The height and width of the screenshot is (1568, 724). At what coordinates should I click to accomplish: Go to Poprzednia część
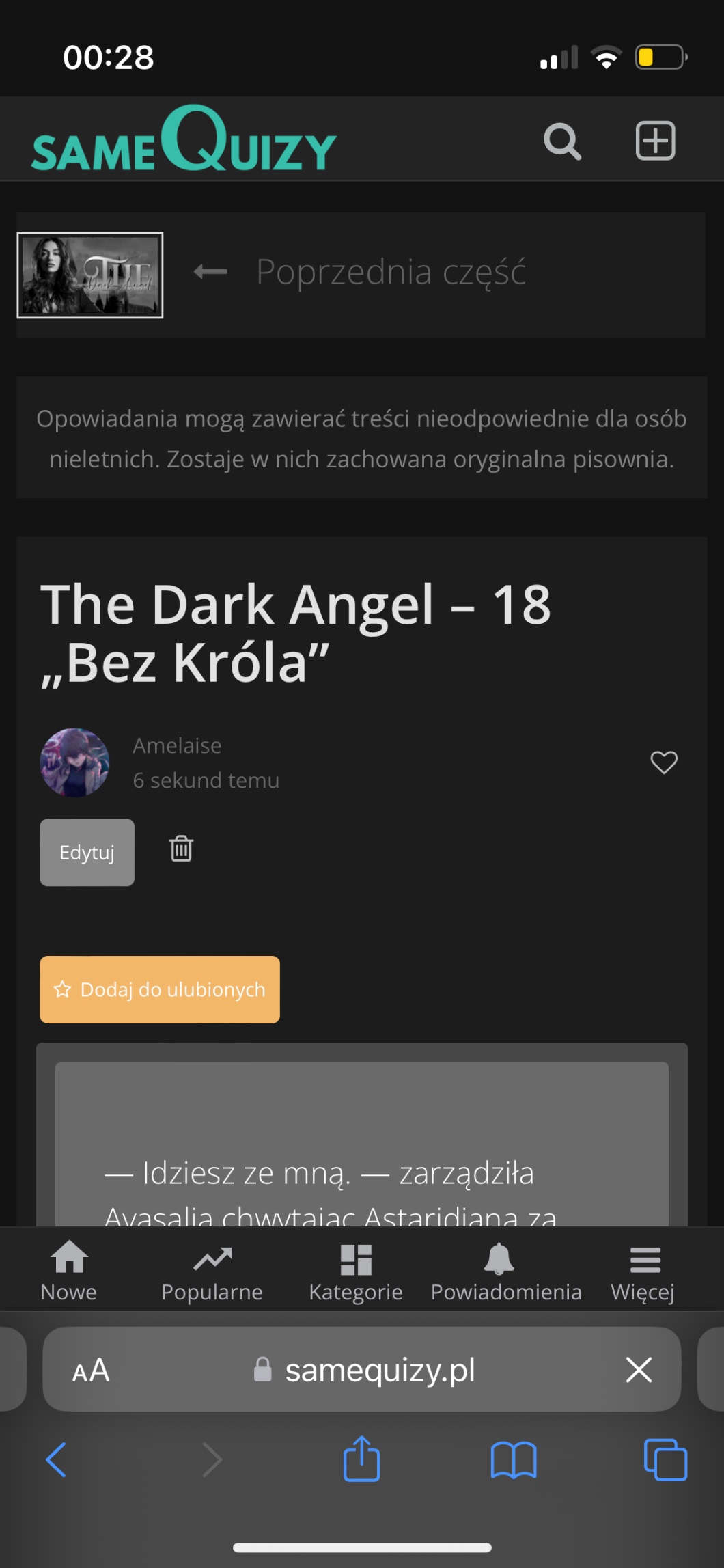[390, 272]
